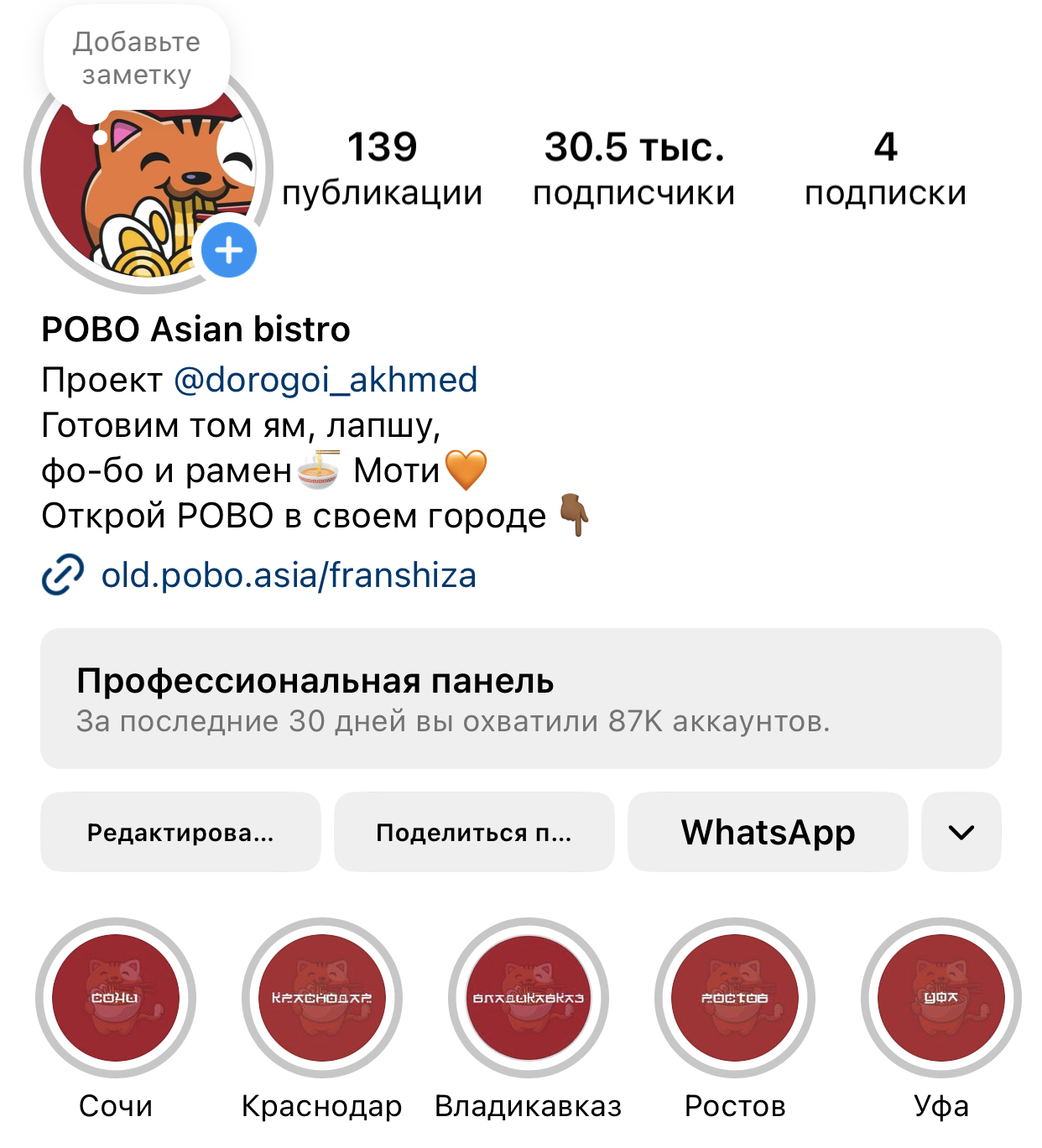
Task: View the 4 подписки list
Action: click(885, 169)
